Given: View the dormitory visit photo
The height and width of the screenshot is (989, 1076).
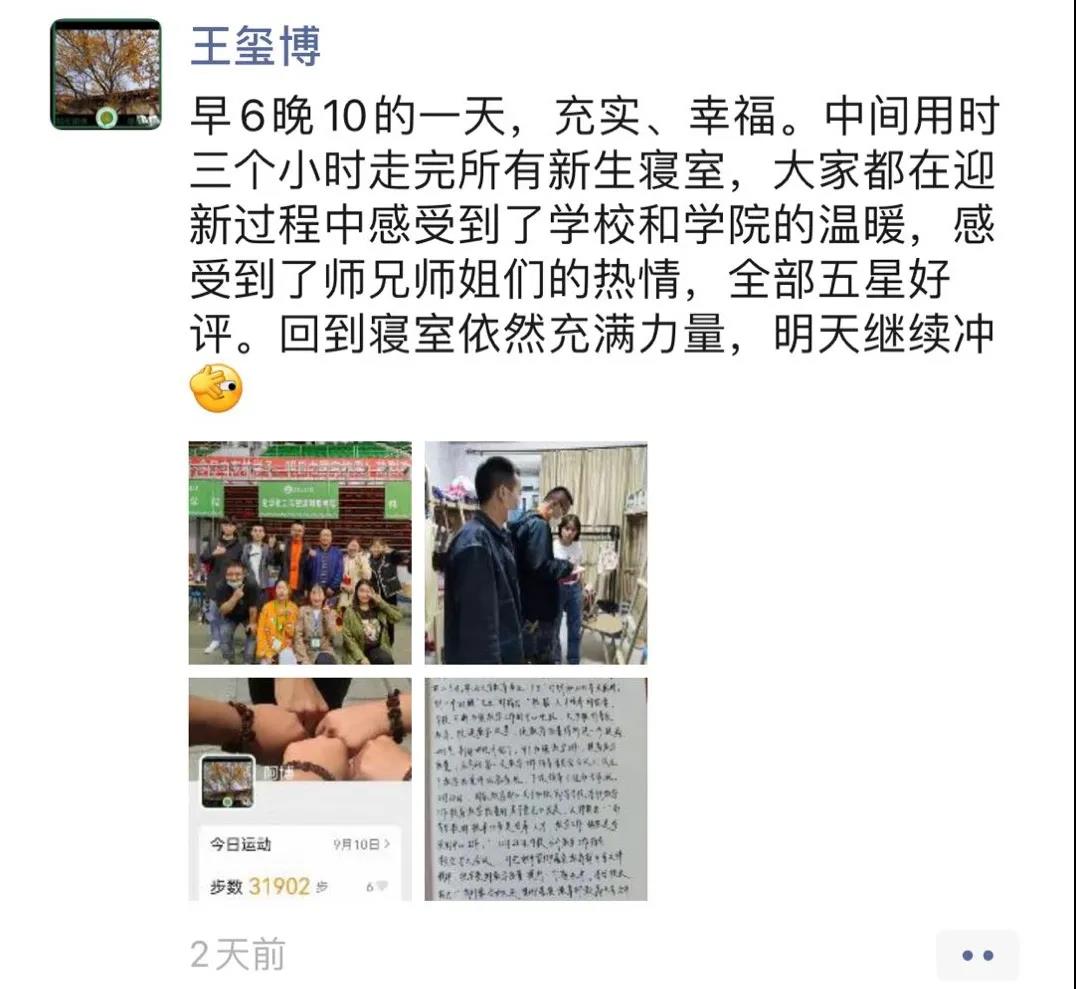Looking at the screenshot, I should [536, 553].
